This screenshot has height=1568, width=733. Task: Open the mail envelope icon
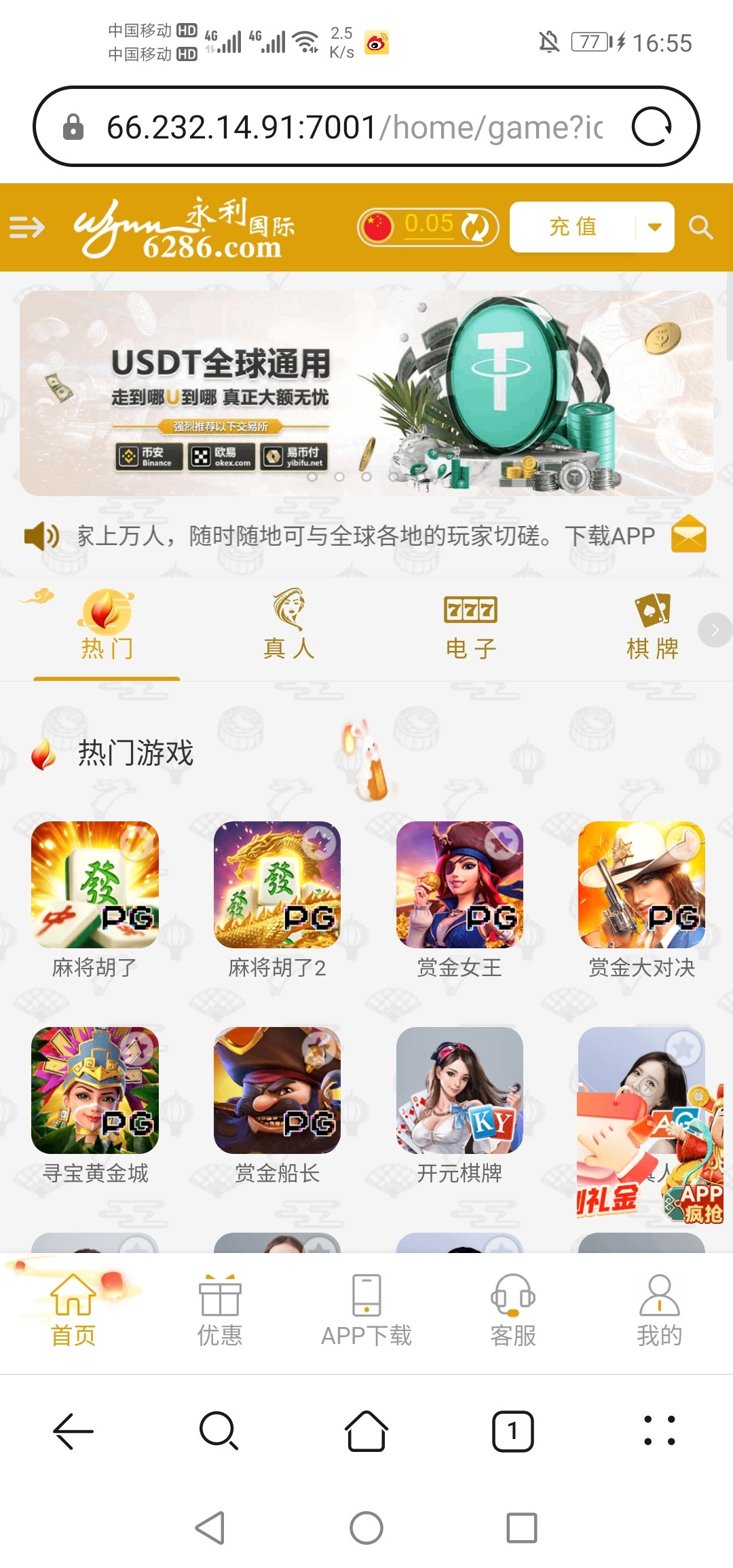(688, 535)
